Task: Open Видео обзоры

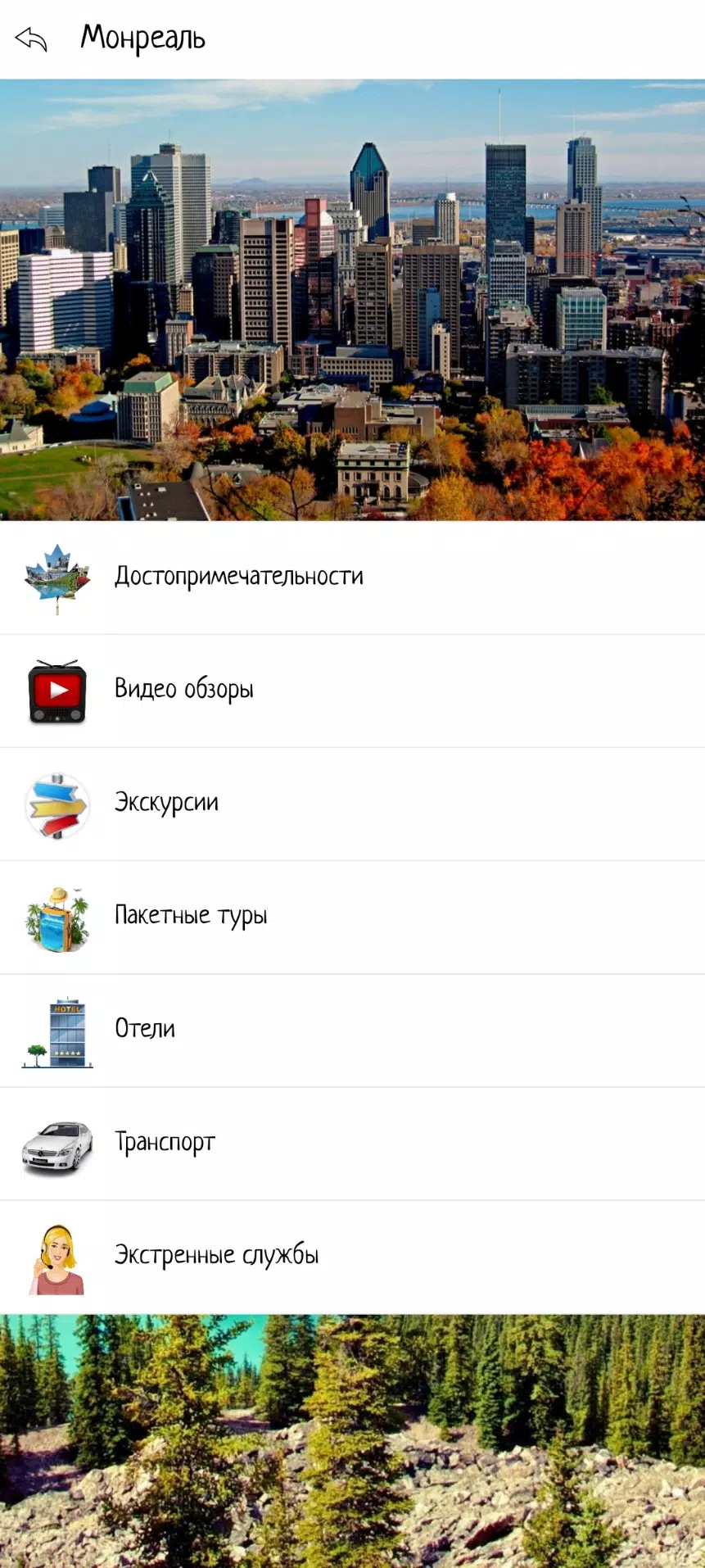Action: [x=352, y=691]
